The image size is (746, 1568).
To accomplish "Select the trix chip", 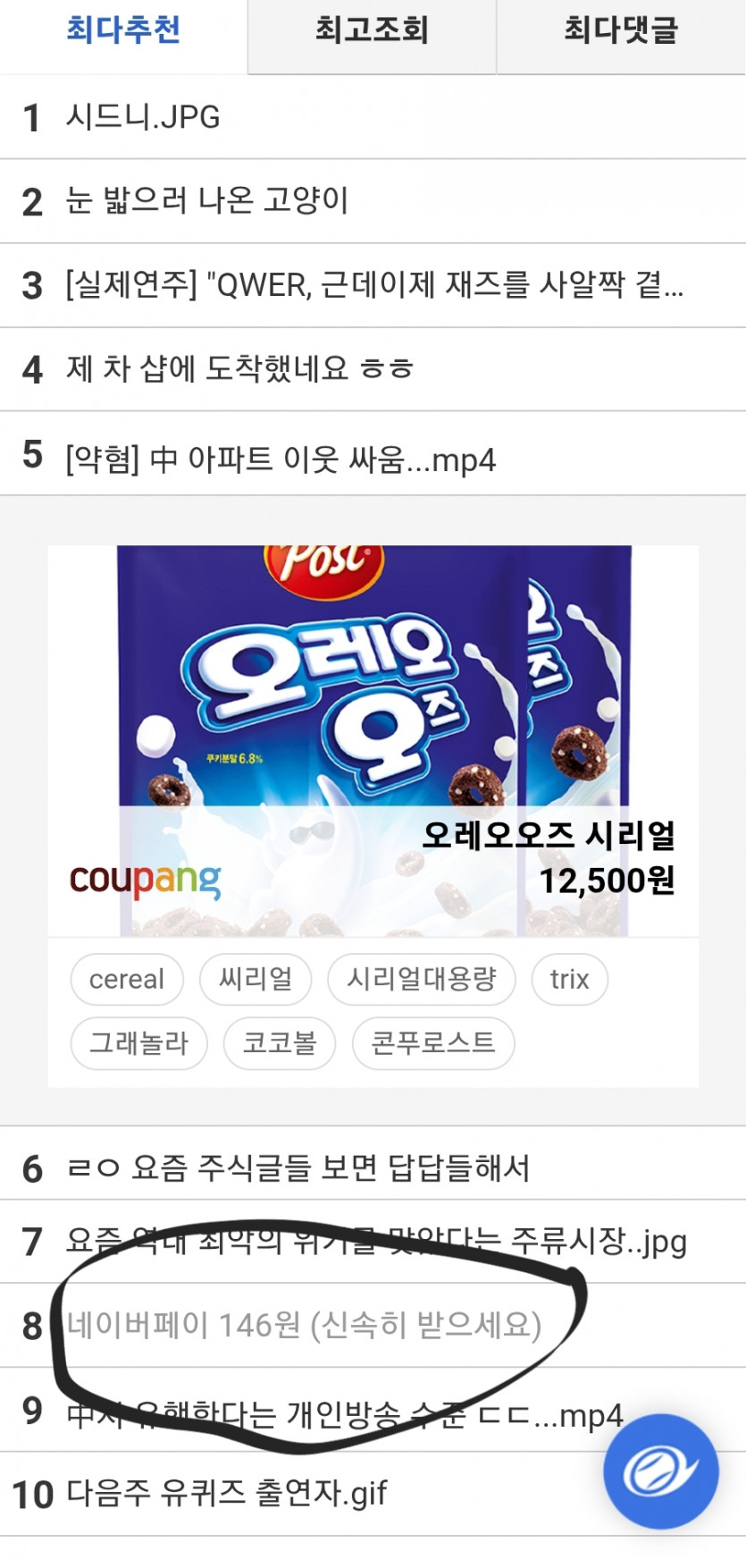I will (x=570, y=979).
